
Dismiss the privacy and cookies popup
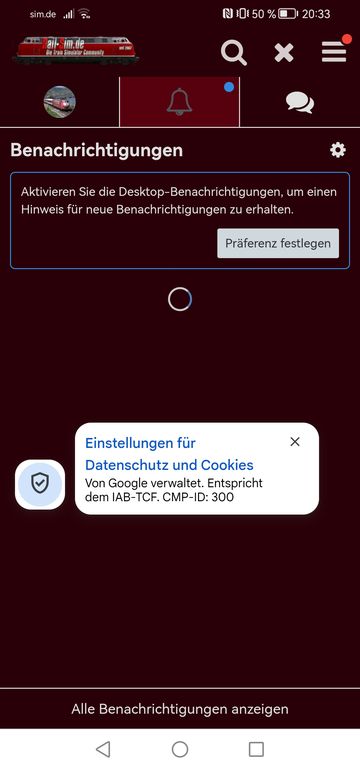click(295, 442)
